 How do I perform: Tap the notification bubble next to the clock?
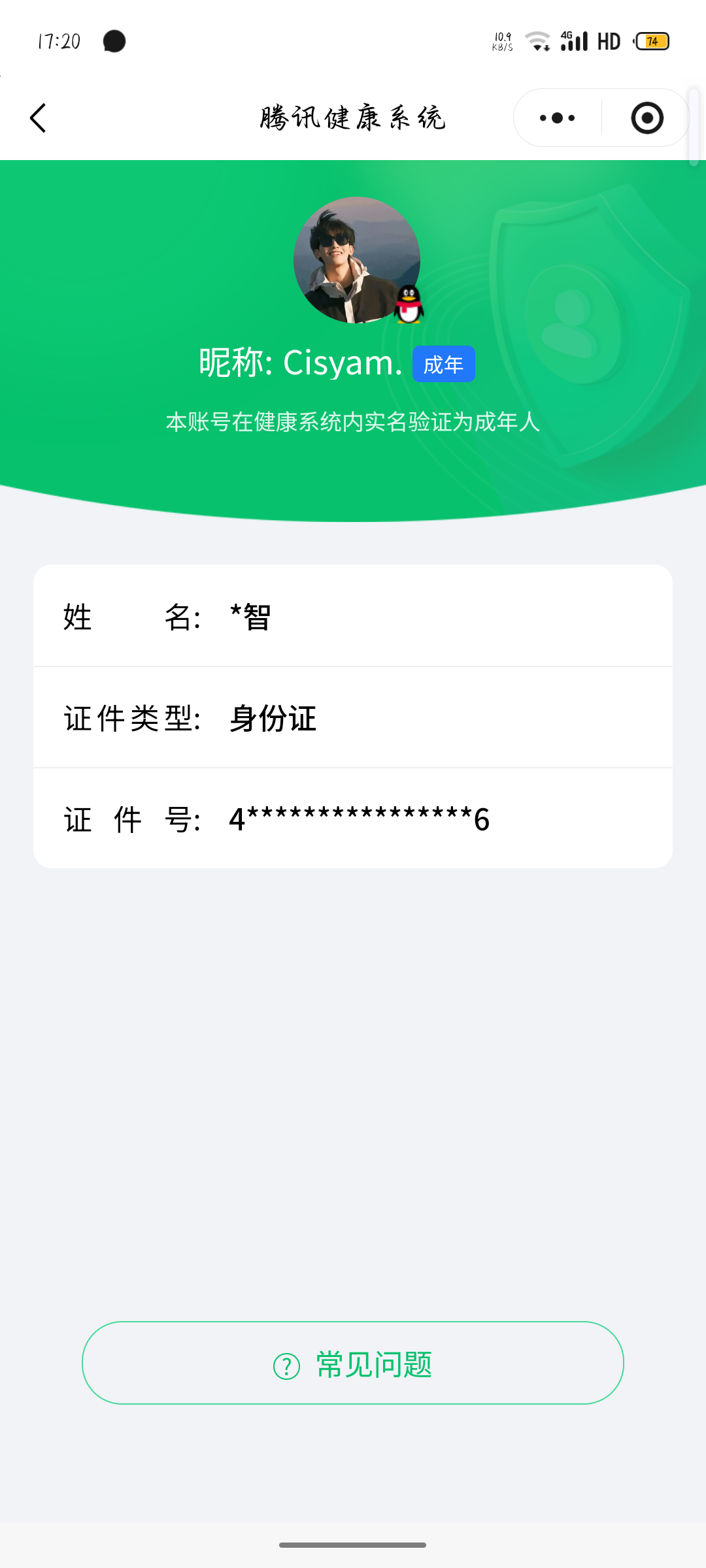113,41
